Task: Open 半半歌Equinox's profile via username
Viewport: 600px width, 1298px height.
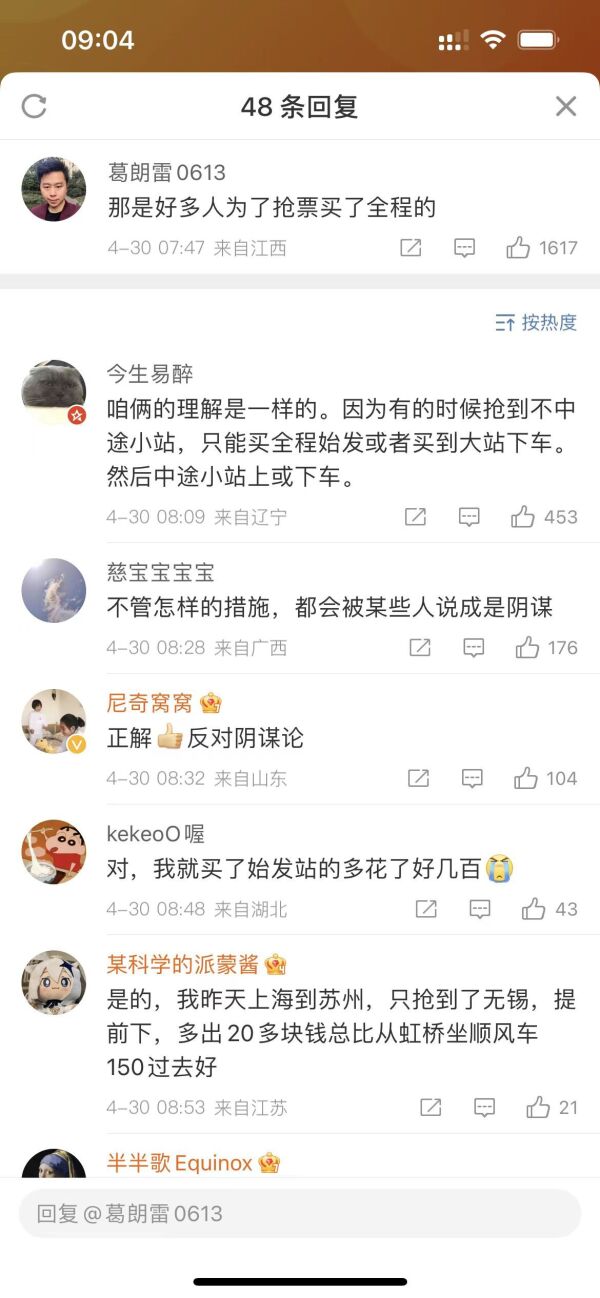Action: (x=179, y=1163)
